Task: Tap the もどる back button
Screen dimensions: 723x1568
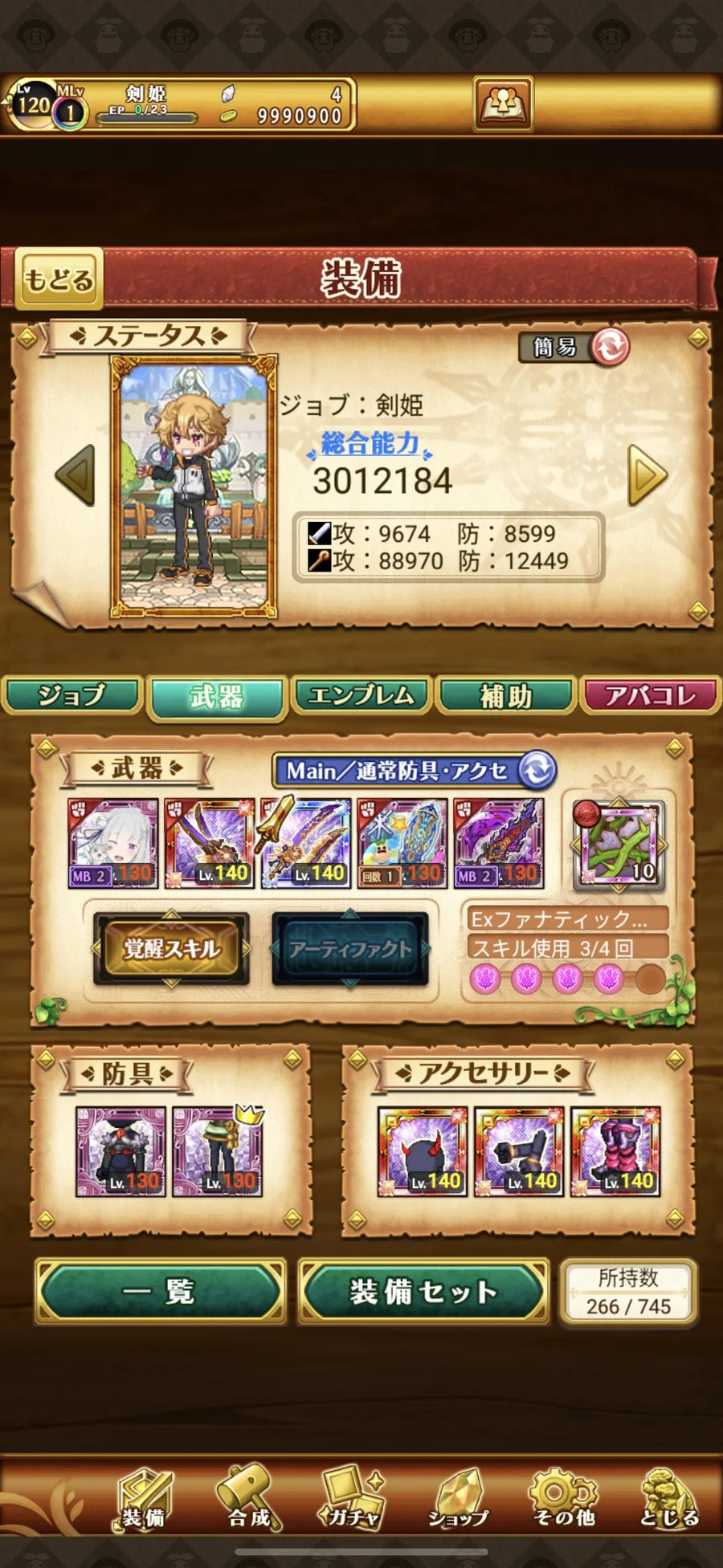Action: coord(59,279)
